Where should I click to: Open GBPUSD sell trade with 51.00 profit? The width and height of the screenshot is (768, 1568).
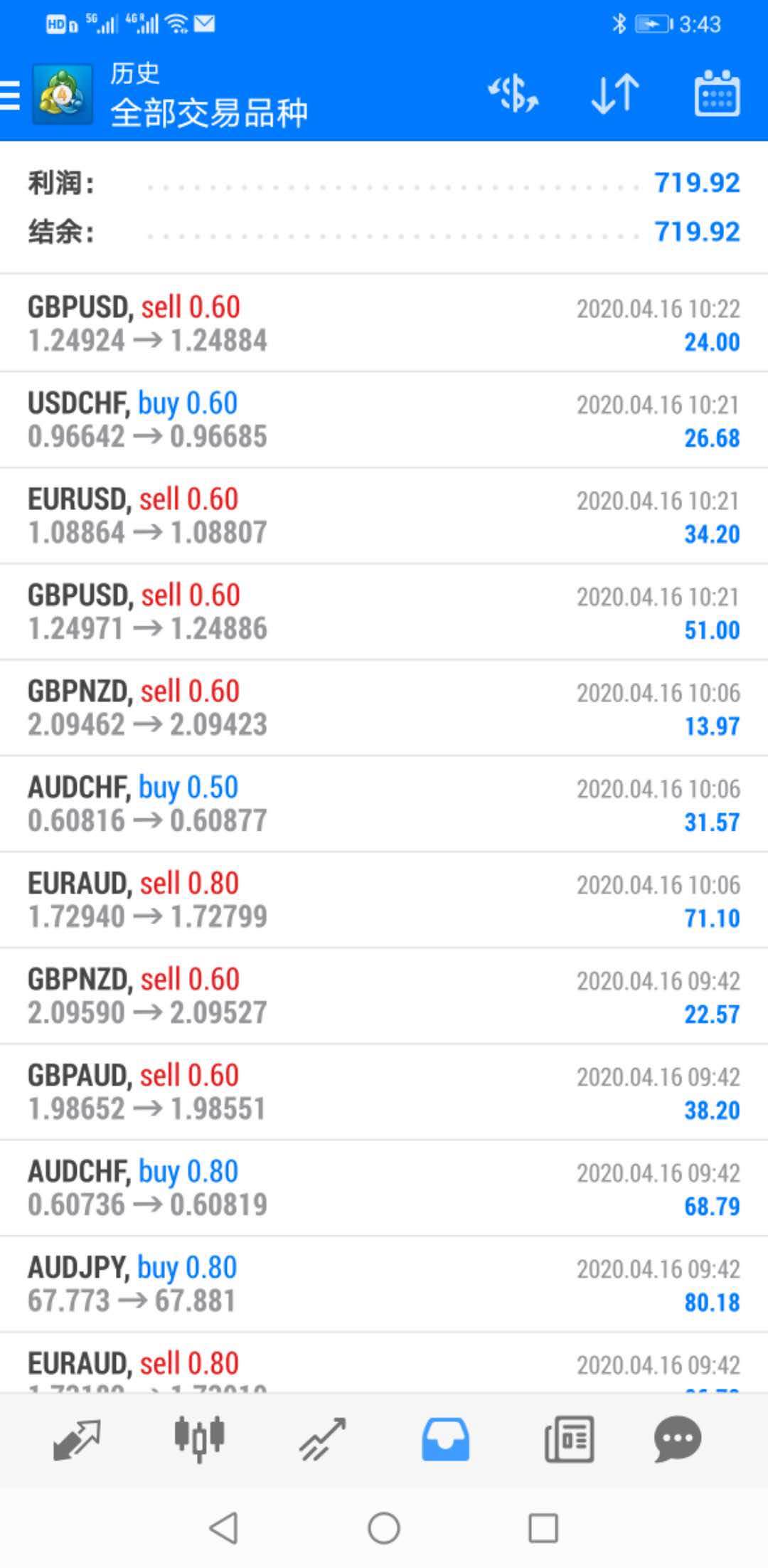(x=384, y=612)
